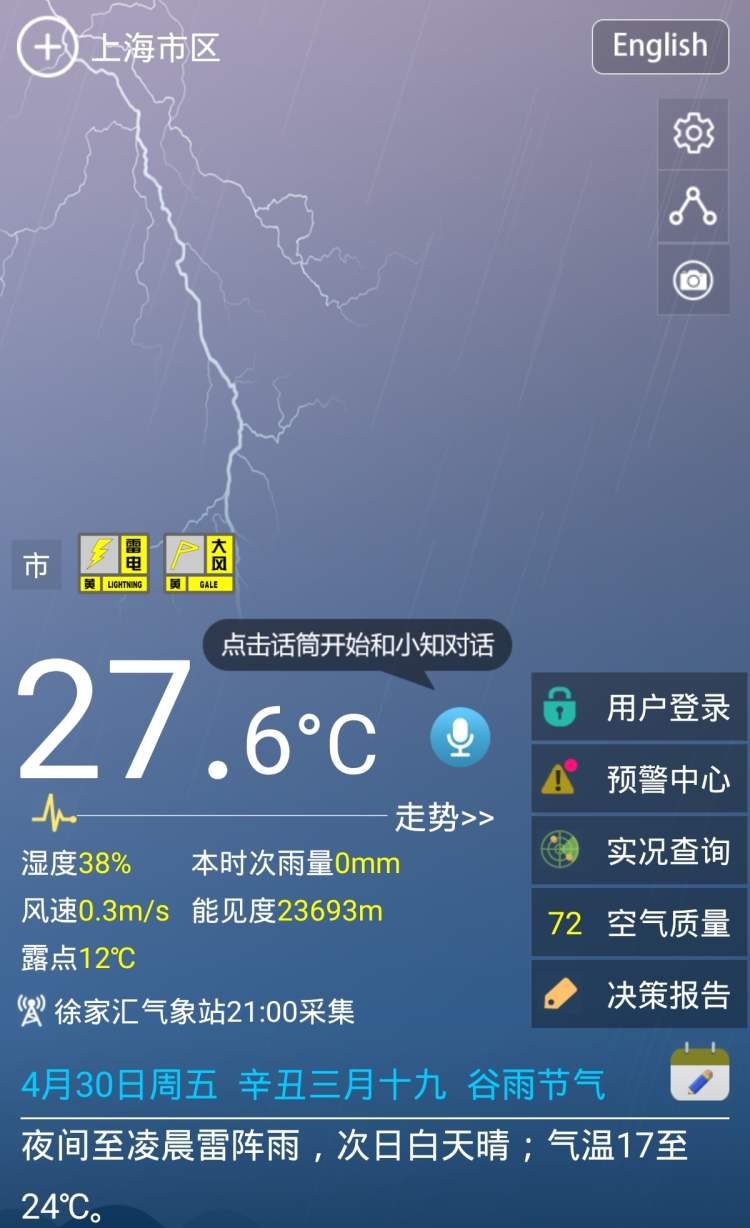View the lightning yellow warning
The height and width of the screenshot is (1228, 750).
point(114,563)
